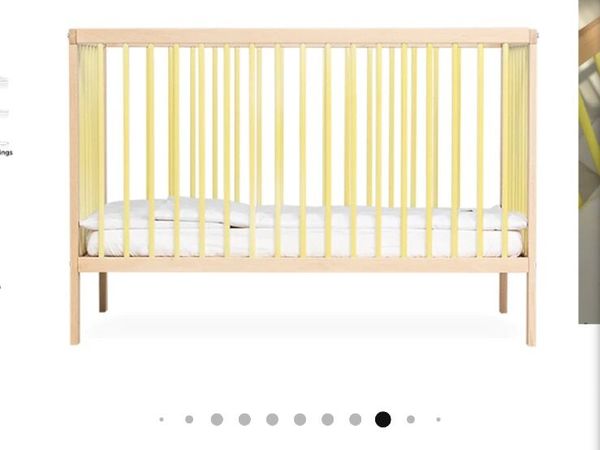600x450 pixels.
Task: Tap the dot right after the active indicator
Action: pyautogui.click(x=410, y=420)
